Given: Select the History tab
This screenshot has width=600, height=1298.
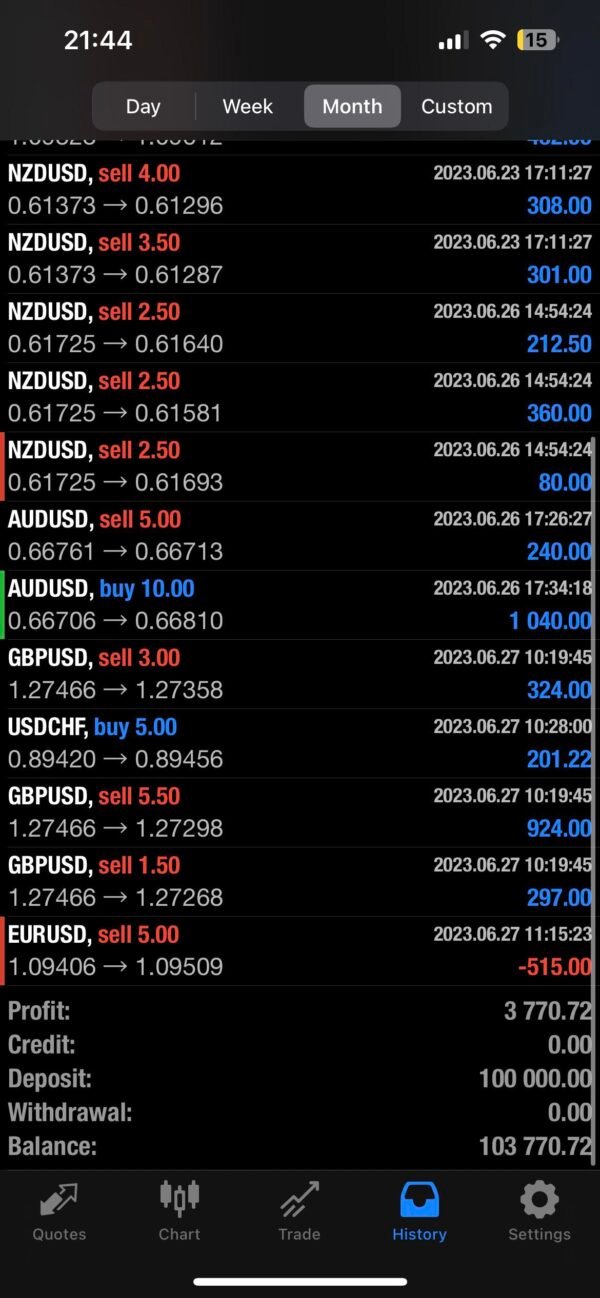Looking at the screenshot, I should coord(419,1211).
